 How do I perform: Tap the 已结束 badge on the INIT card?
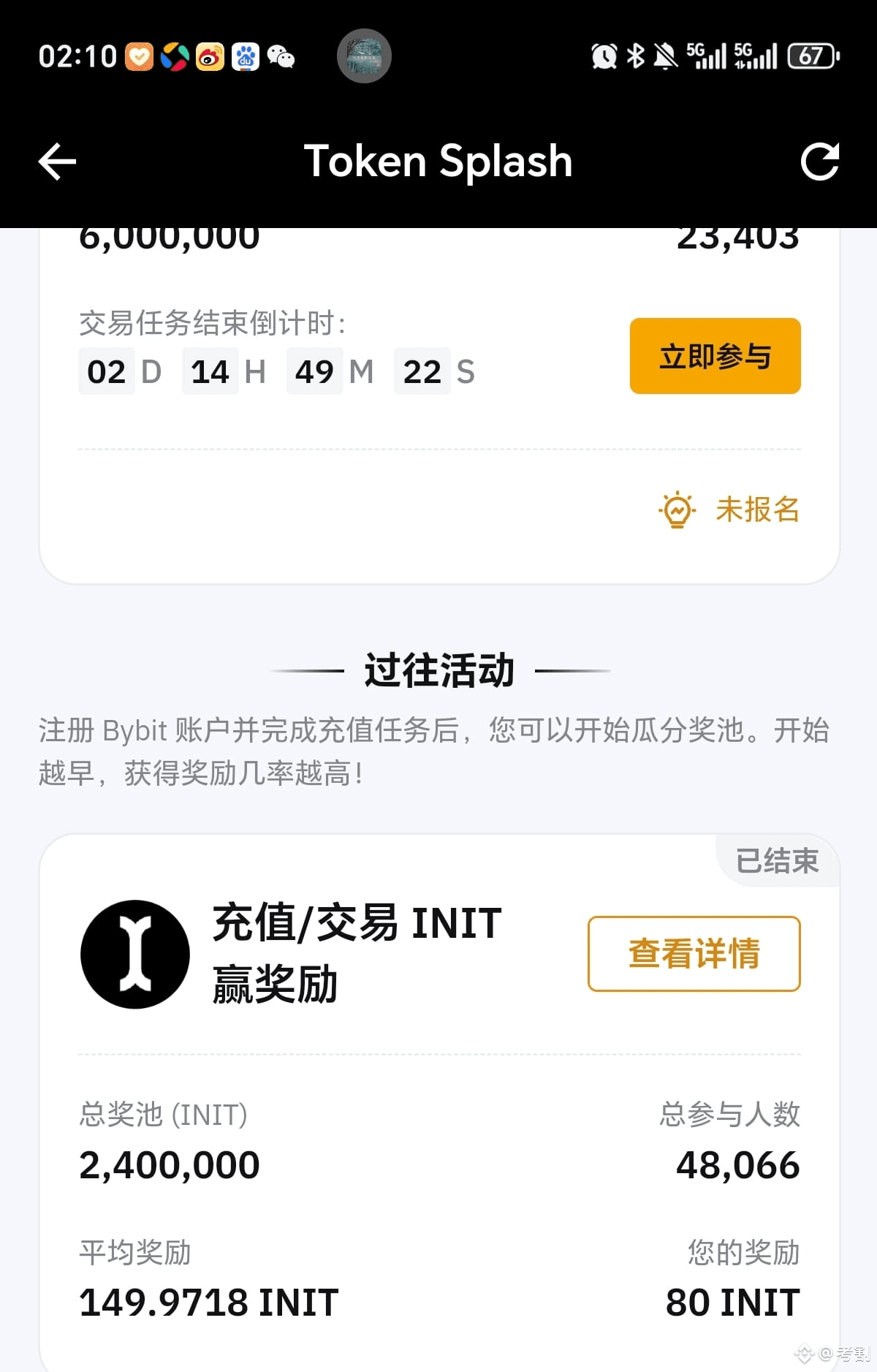pyautogui.click(x=777, y=861)
